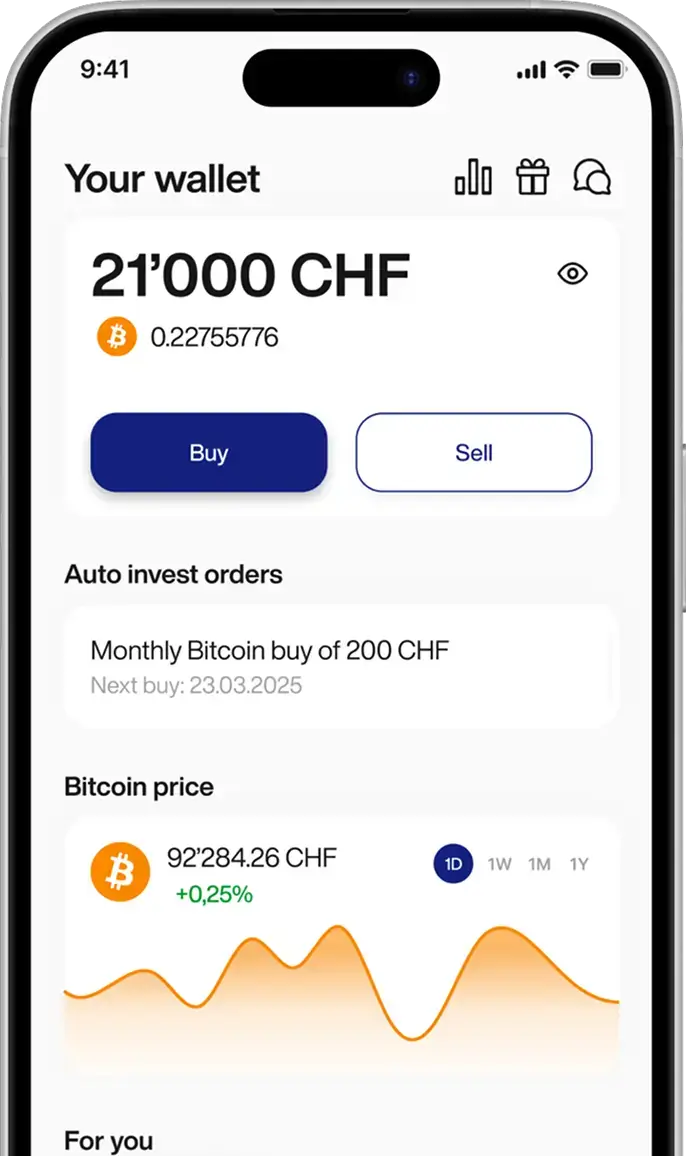Open the gift rewards icon

click(x=532, y=178)
